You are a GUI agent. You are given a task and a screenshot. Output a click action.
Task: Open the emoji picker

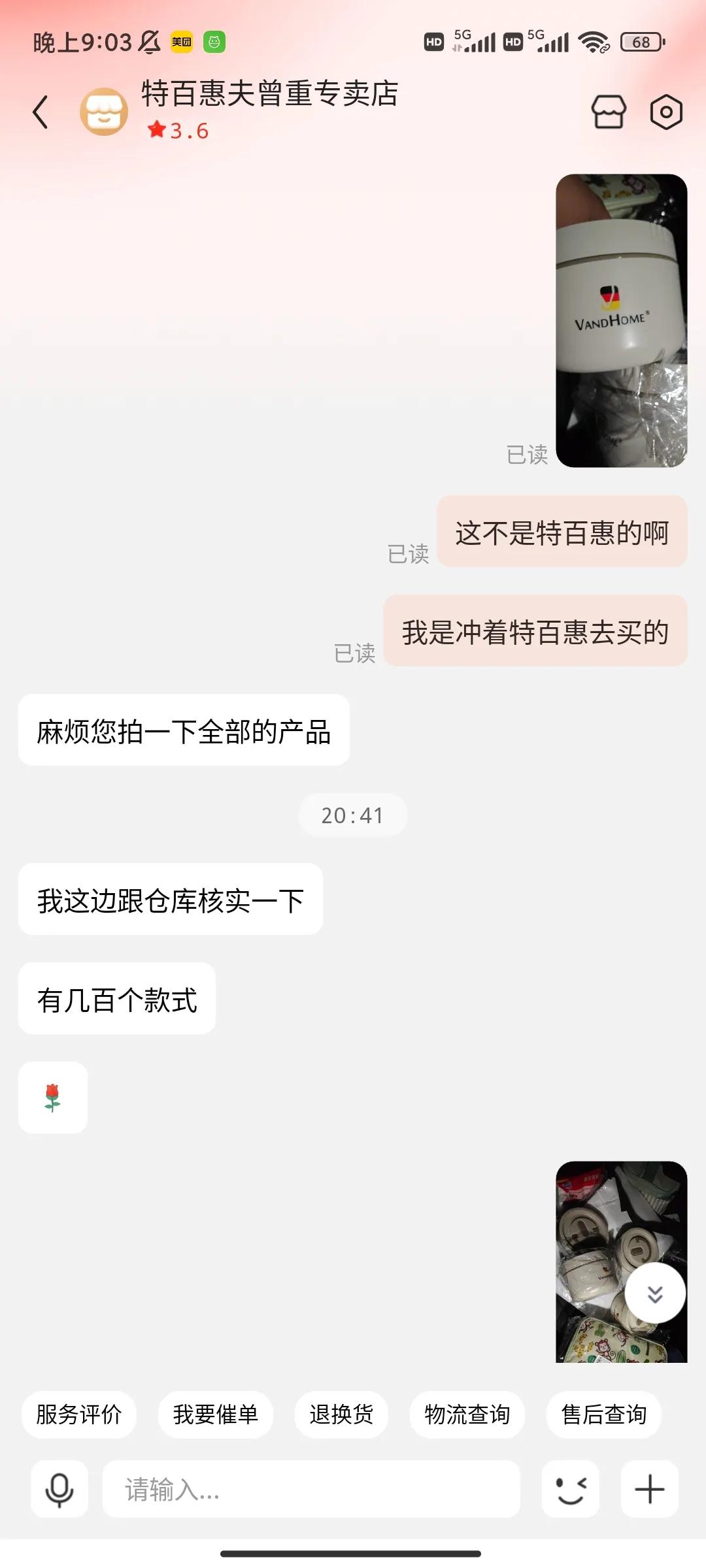coord(571,1489)
